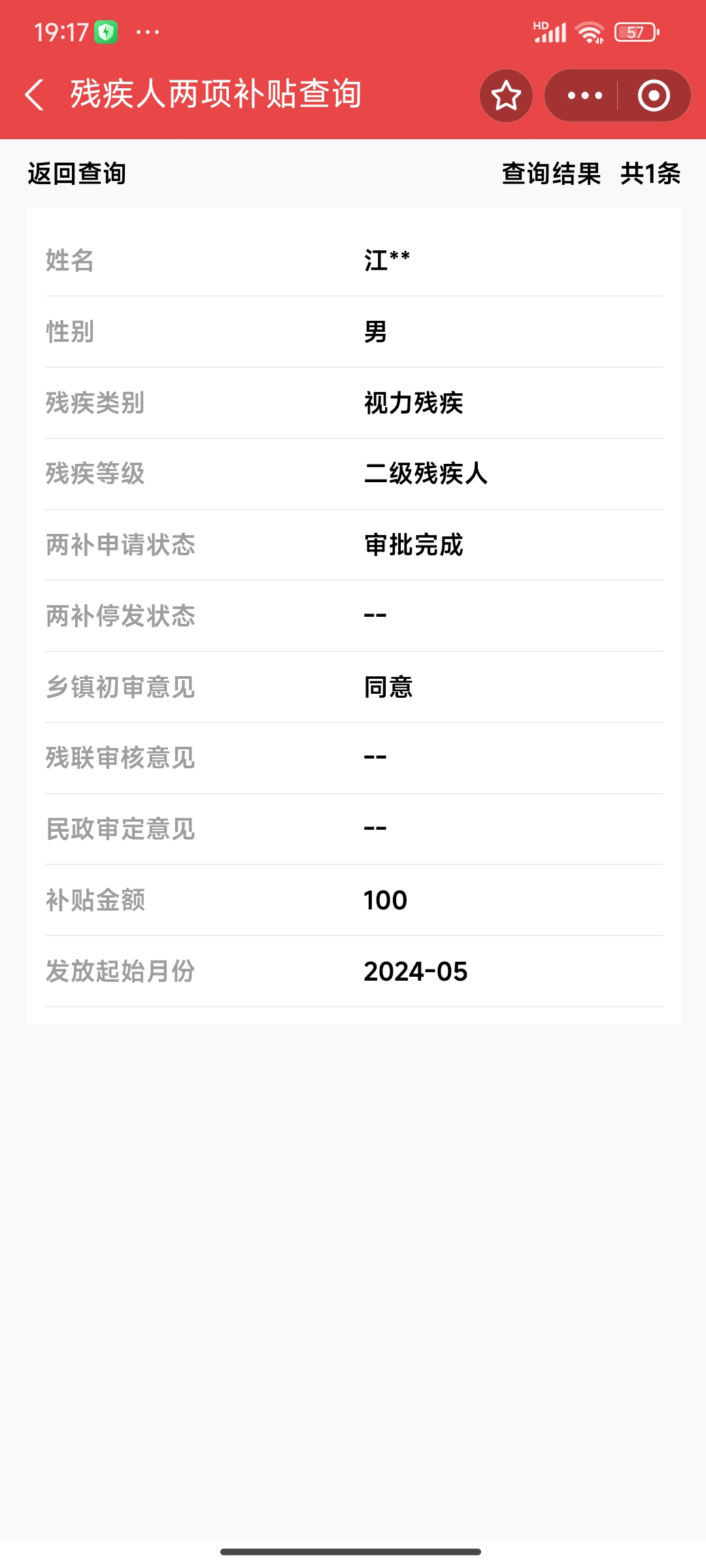706x1568 pixels.
Task: Tap 返回查询 to return to the query
Action: [x=77, y=174]
